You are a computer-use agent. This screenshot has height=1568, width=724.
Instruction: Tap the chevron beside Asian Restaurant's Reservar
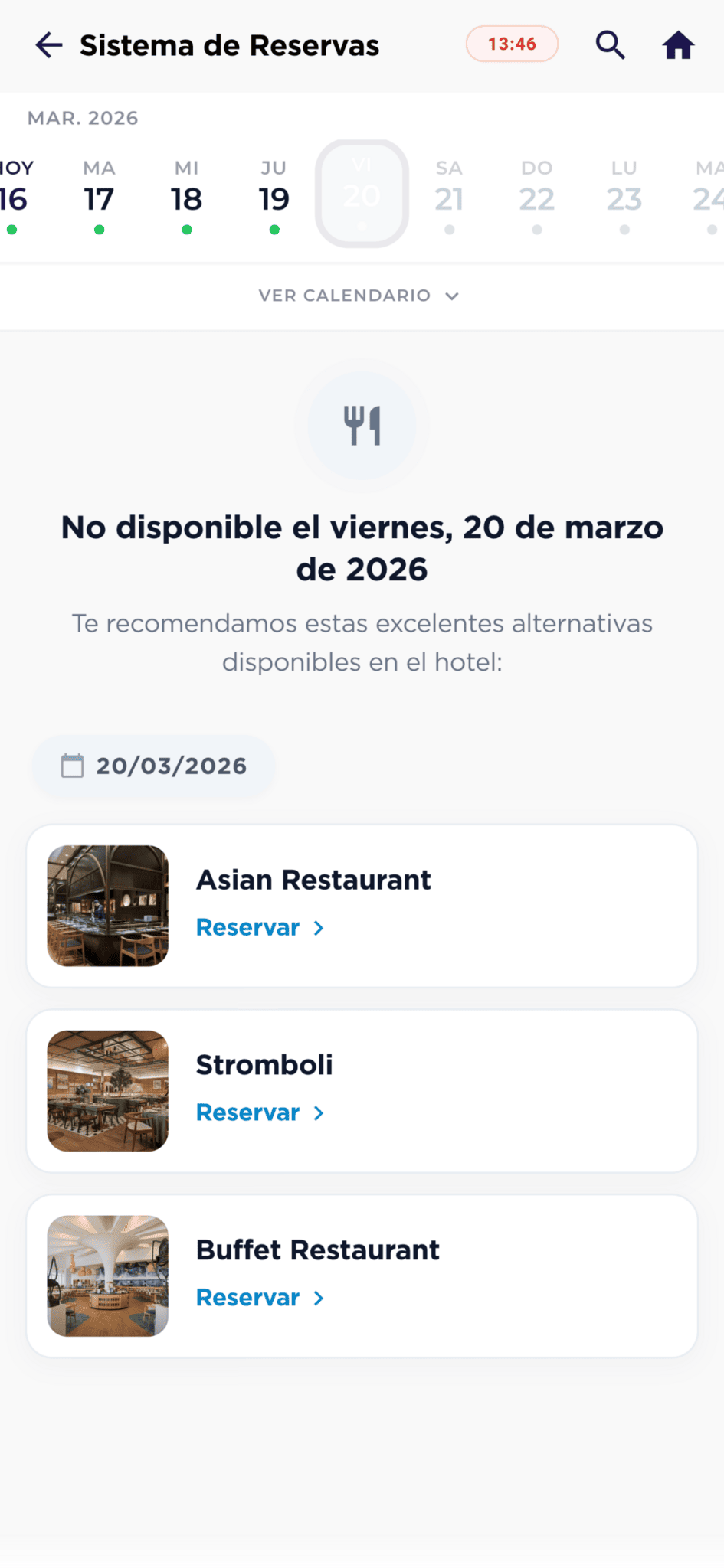tap(319, 927)
